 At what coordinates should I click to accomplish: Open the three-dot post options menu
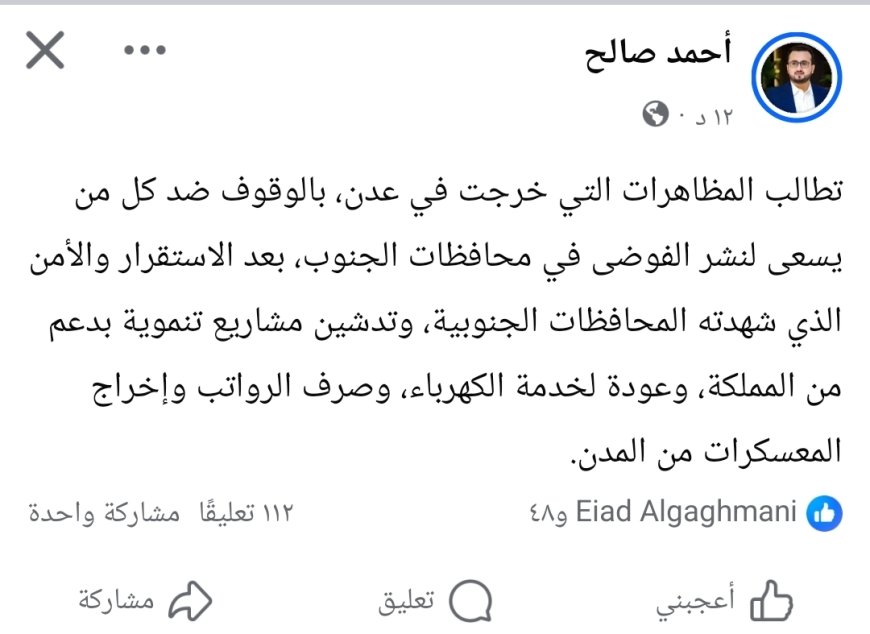tap(144, 51)
